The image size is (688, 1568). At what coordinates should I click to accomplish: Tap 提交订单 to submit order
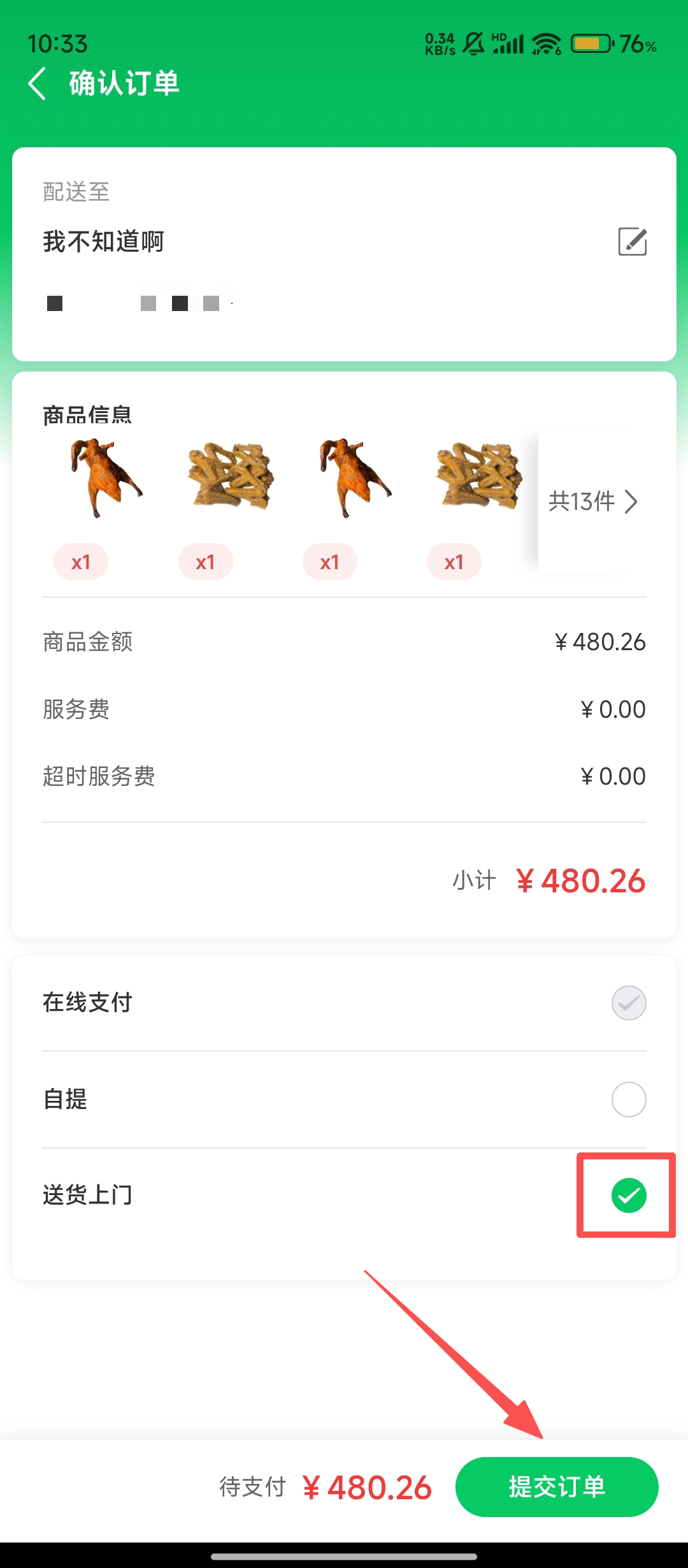556,1486
